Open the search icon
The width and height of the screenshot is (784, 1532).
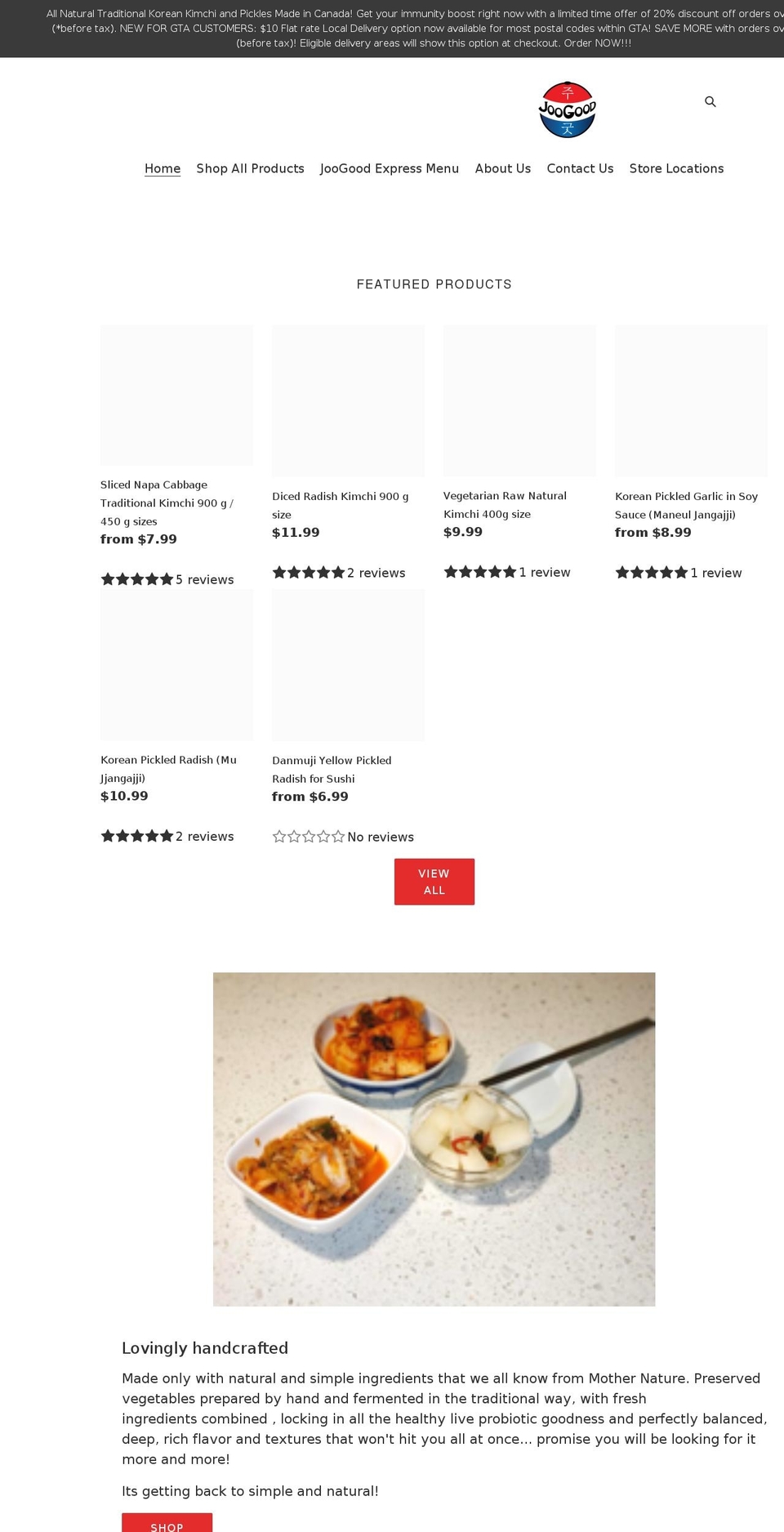pos(710,101)
